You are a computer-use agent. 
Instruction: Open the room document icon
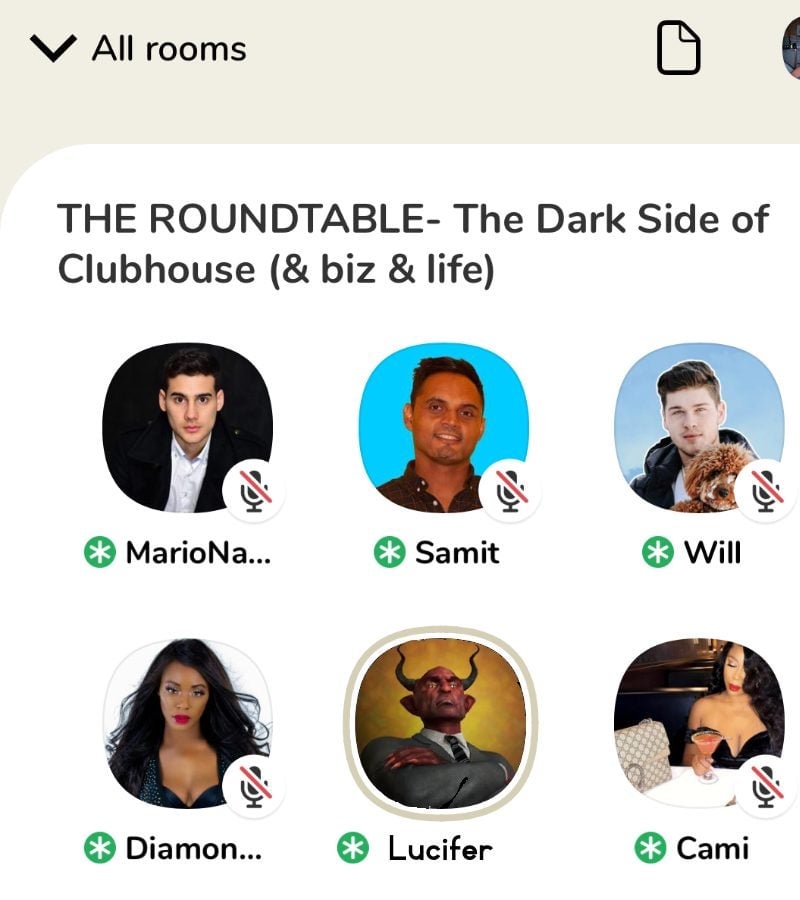678,48
